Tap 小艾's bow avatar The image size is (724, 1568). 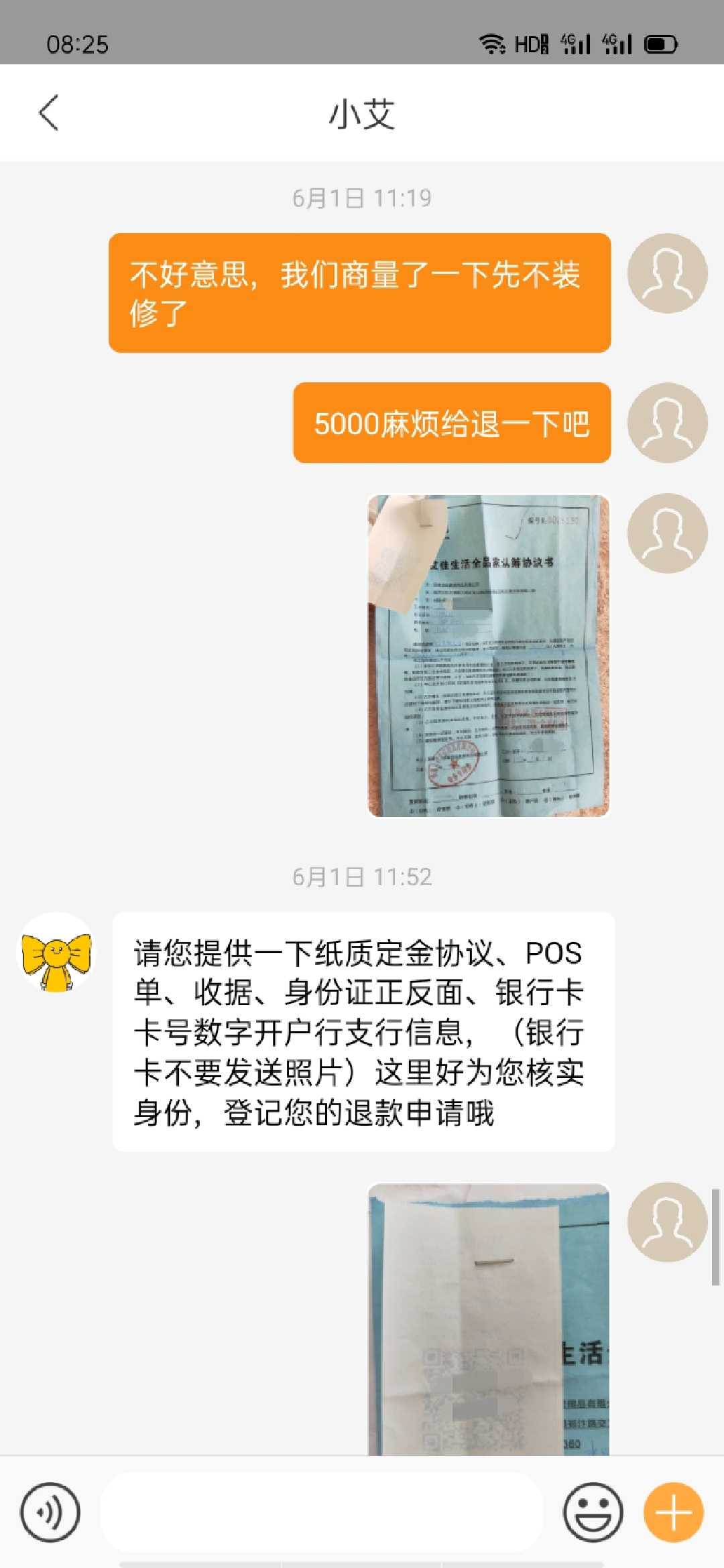tap(56, 952)
